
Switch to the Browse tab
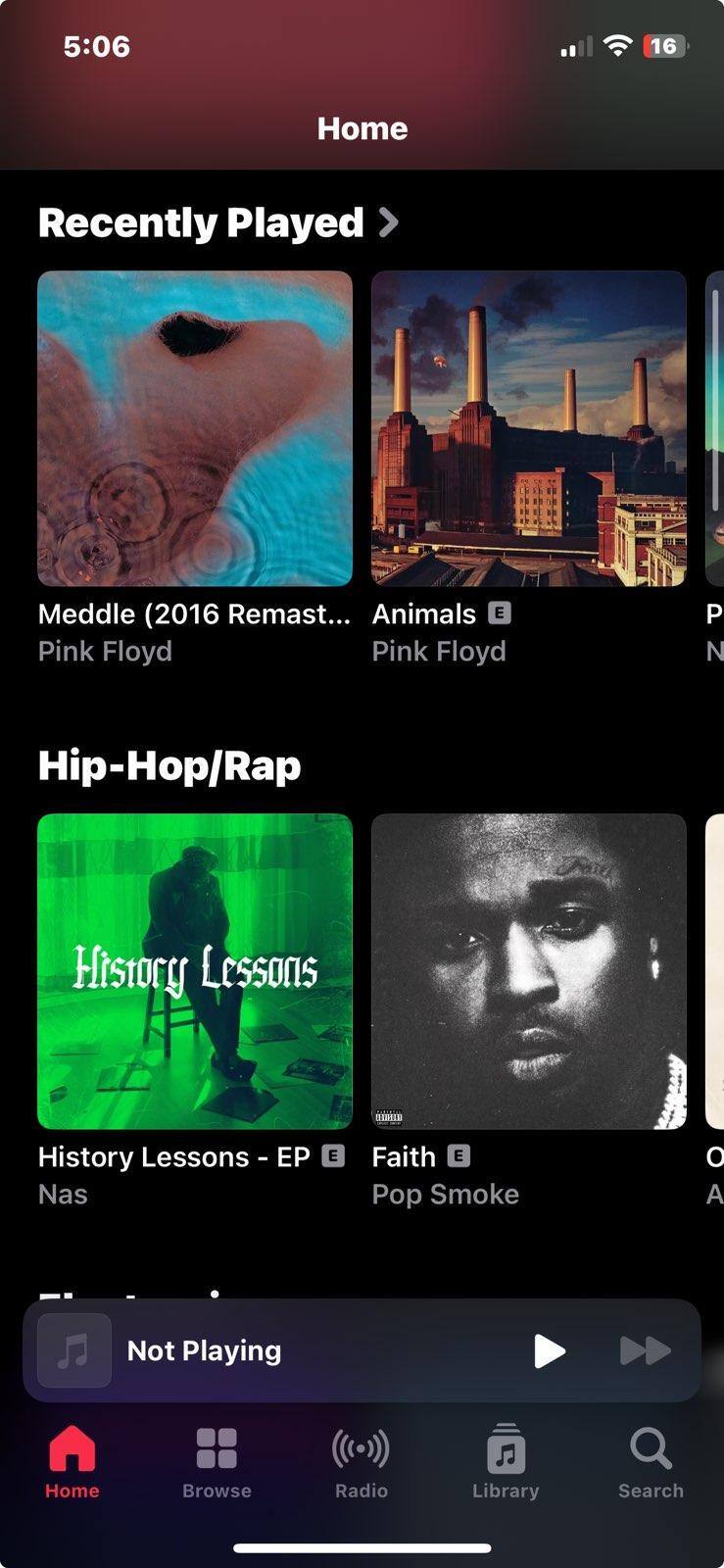pos(217,1462)
